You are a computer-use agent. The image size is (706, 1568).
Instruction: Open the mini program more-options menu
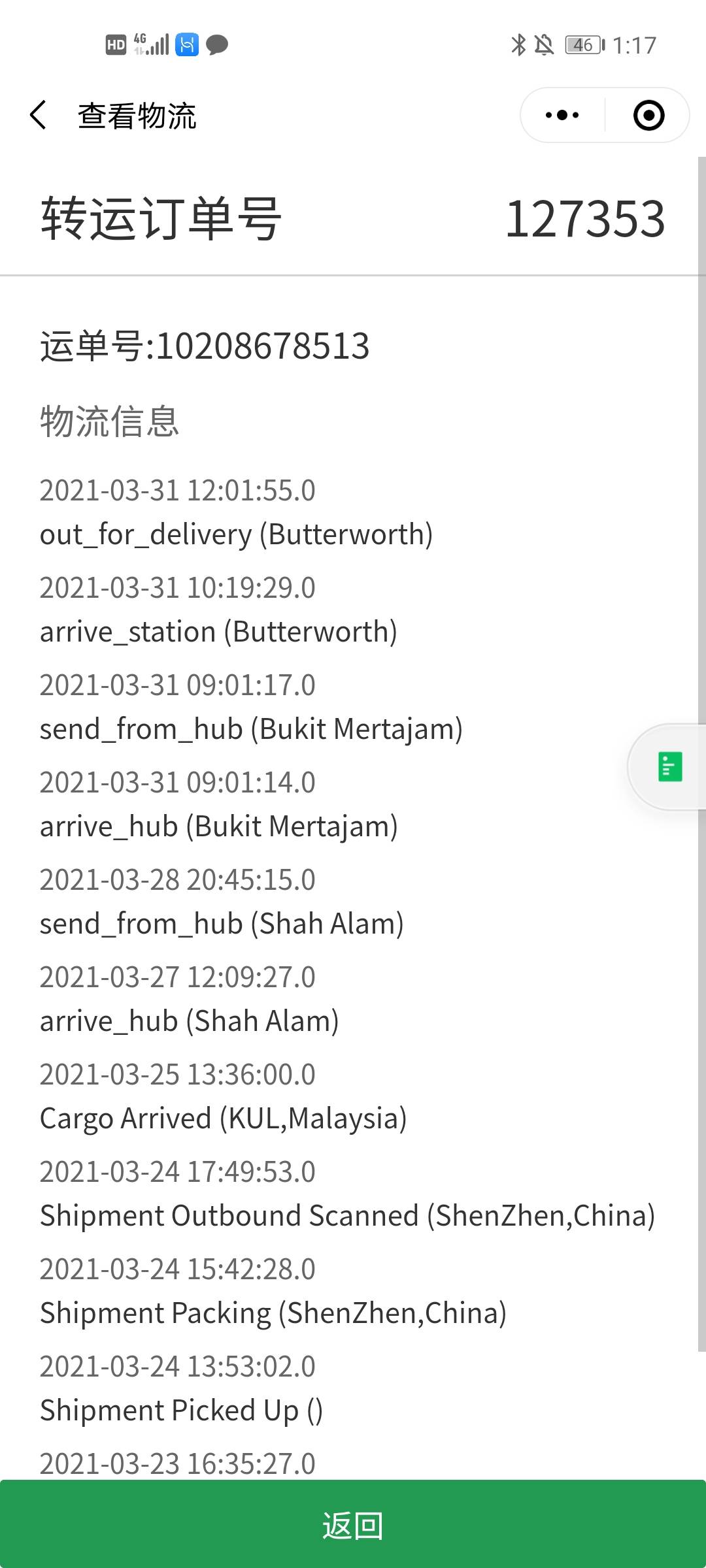tap(562, 115)
